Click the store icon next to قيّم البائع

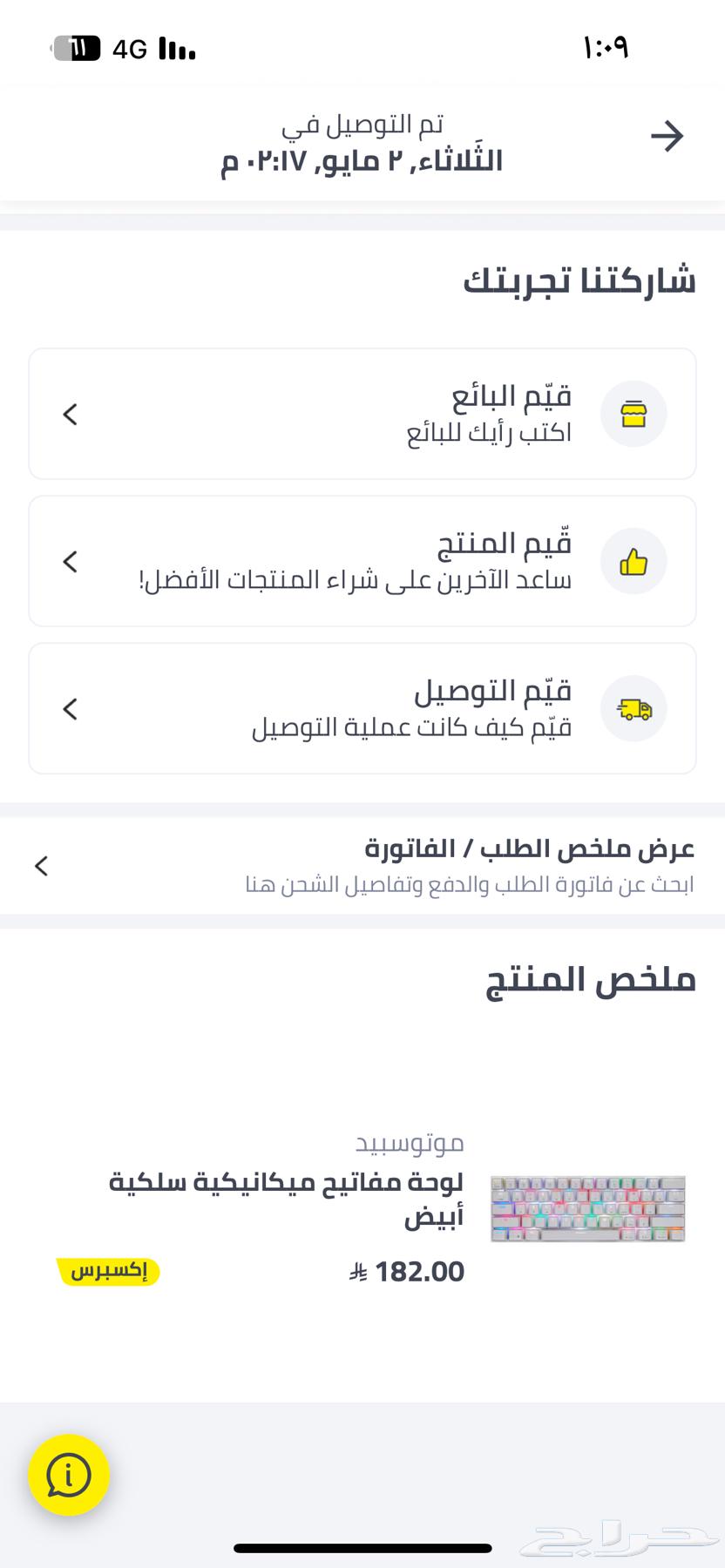point(634,414)
